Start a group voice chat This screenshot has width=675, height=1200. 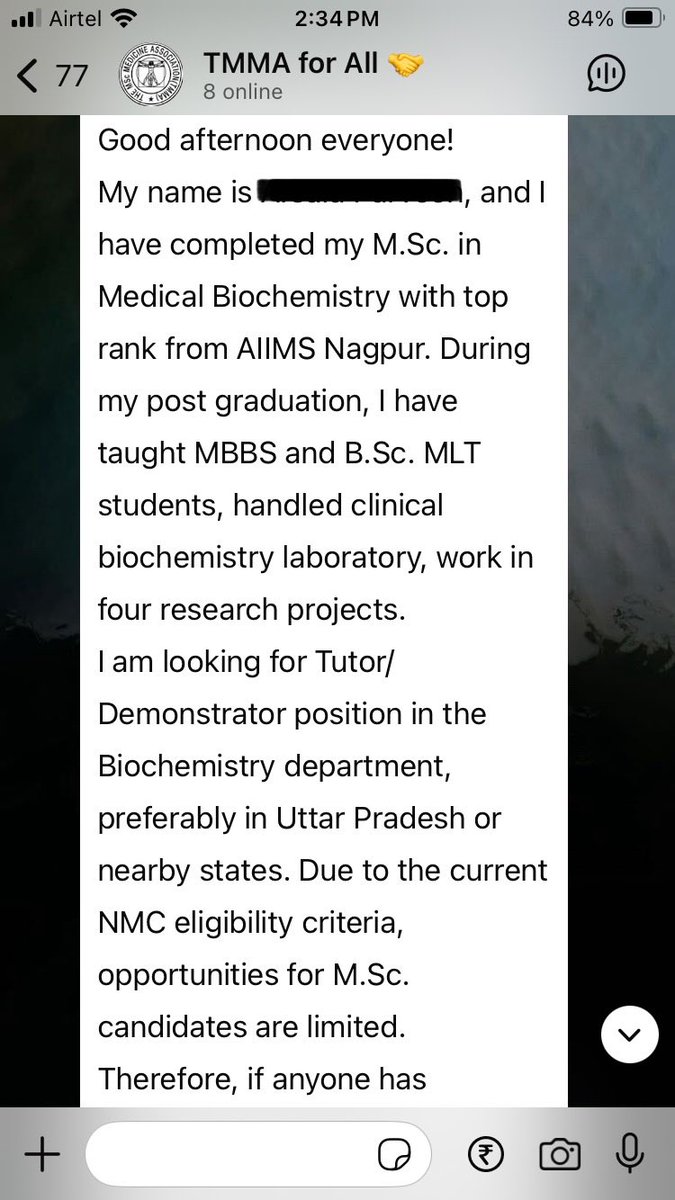click(x=608, y=73)
